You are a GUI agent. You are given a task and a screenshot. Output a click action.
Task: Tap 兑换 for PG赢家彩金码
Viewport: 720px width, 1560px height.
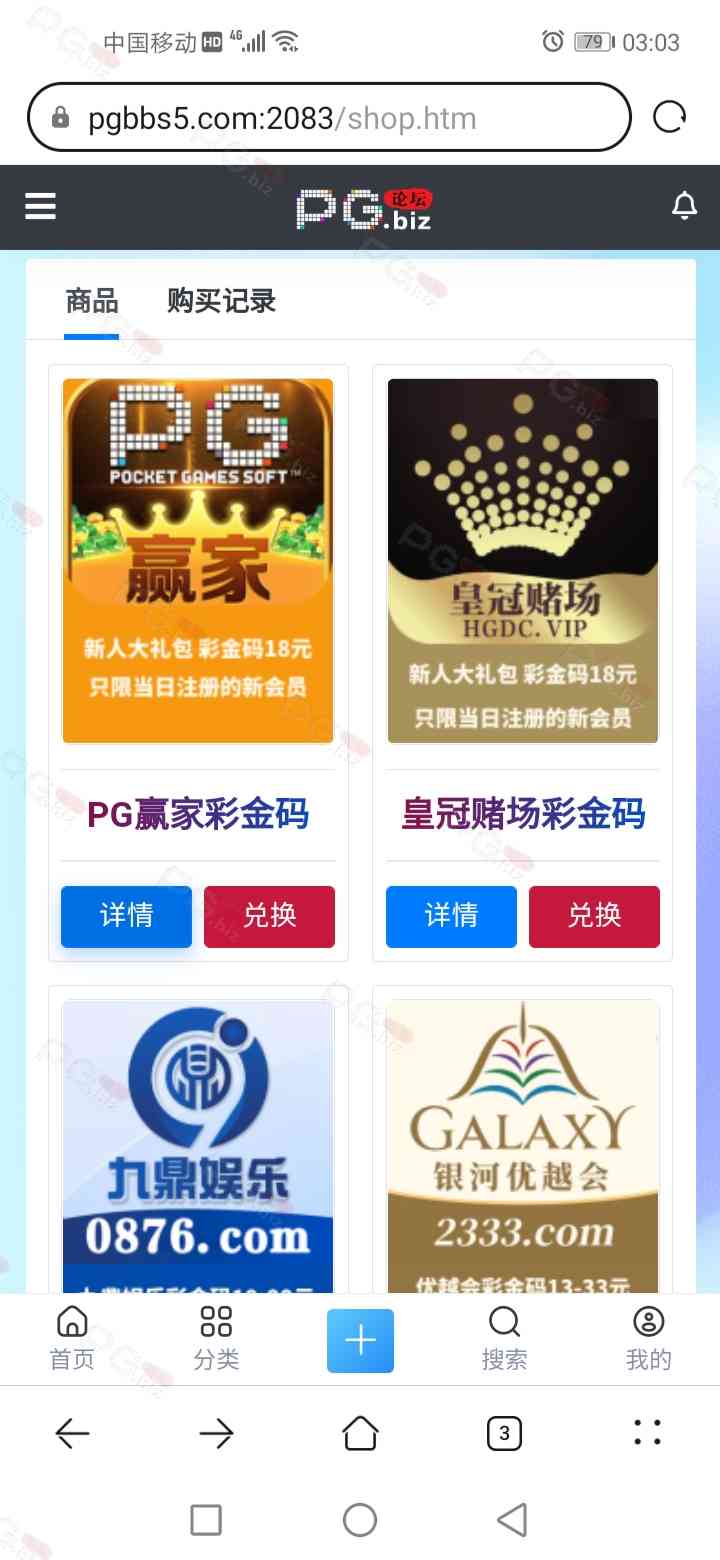pyautogui.click(x=269, y=916)
